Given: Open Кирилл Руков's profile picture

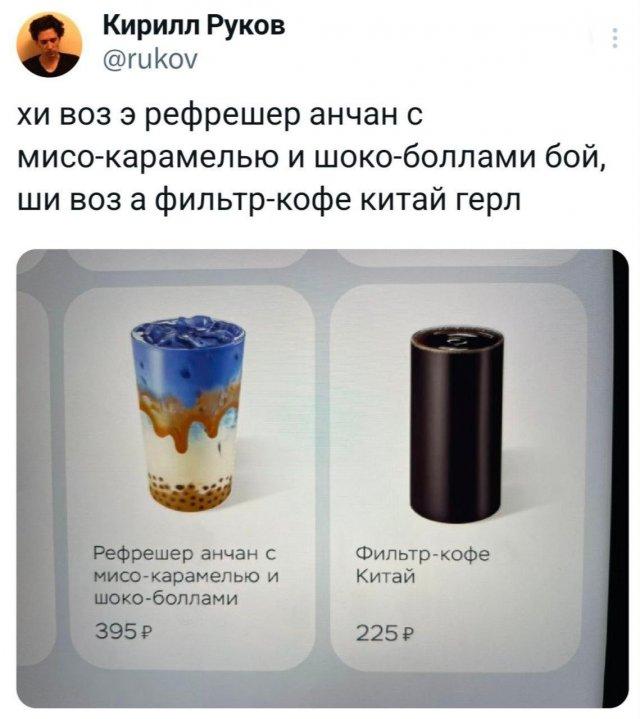Looking at the screenshot, I should (x=50, y=47).
